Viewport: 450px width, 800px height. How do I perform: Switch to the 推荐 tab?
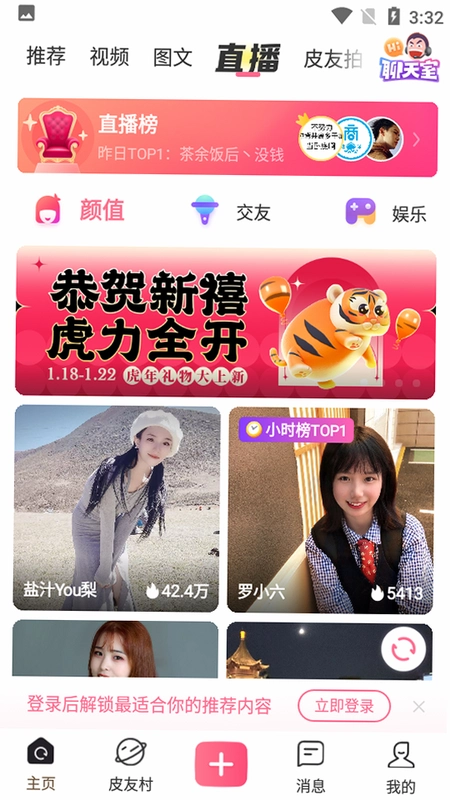pyautogui.click(x=46, y=57)
